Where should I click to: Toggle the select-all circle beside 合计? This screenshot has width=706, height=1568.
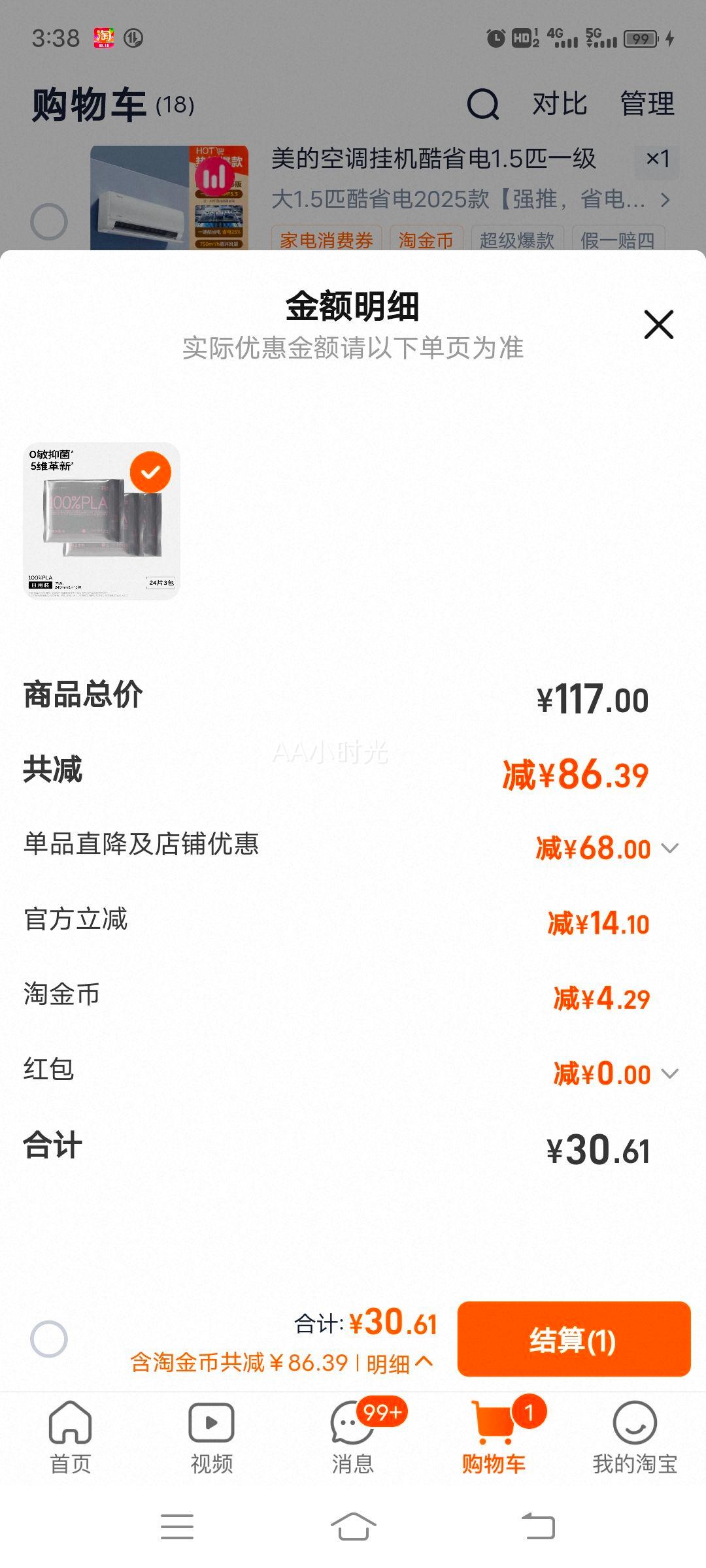(x=49, y=1339)
